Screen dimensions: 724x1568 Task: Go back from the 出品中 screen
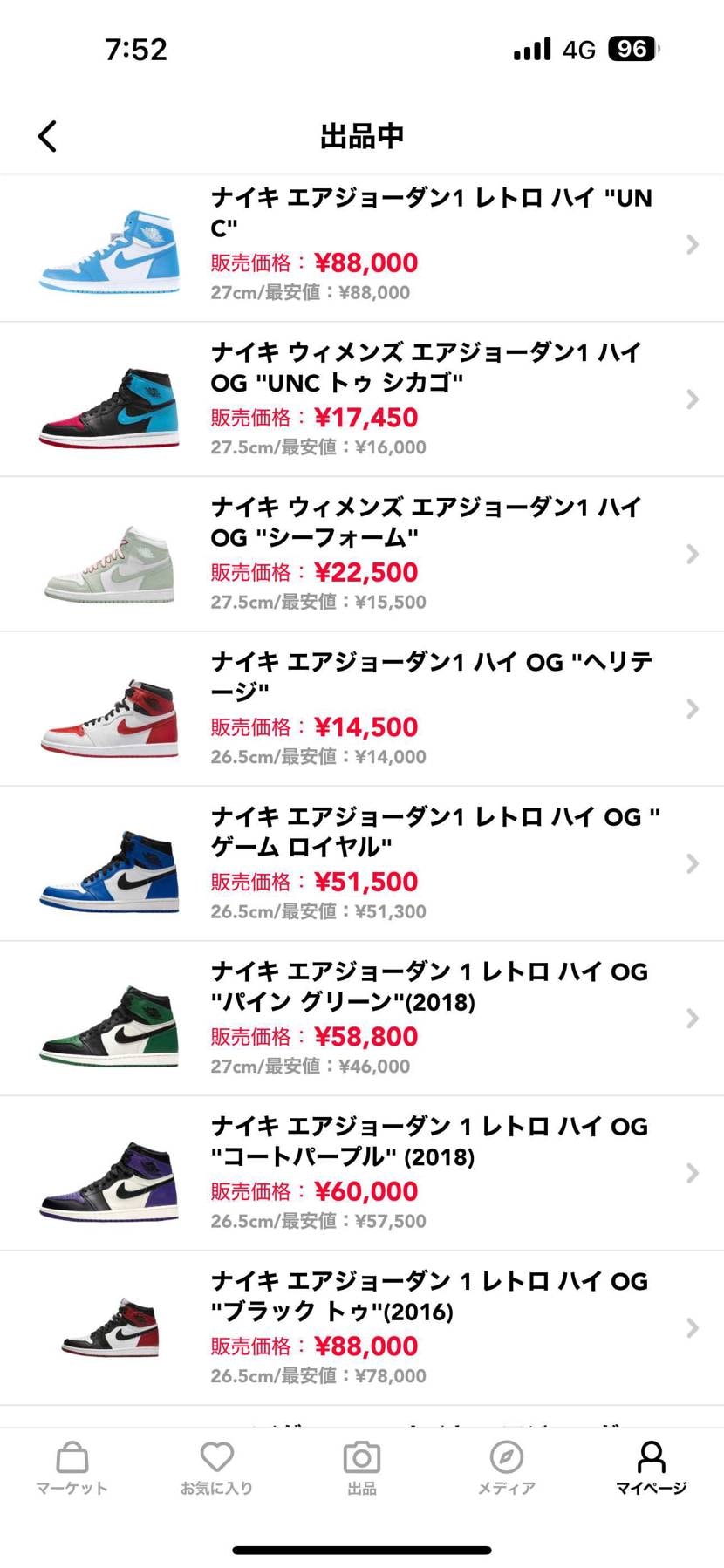coord(48,136)
